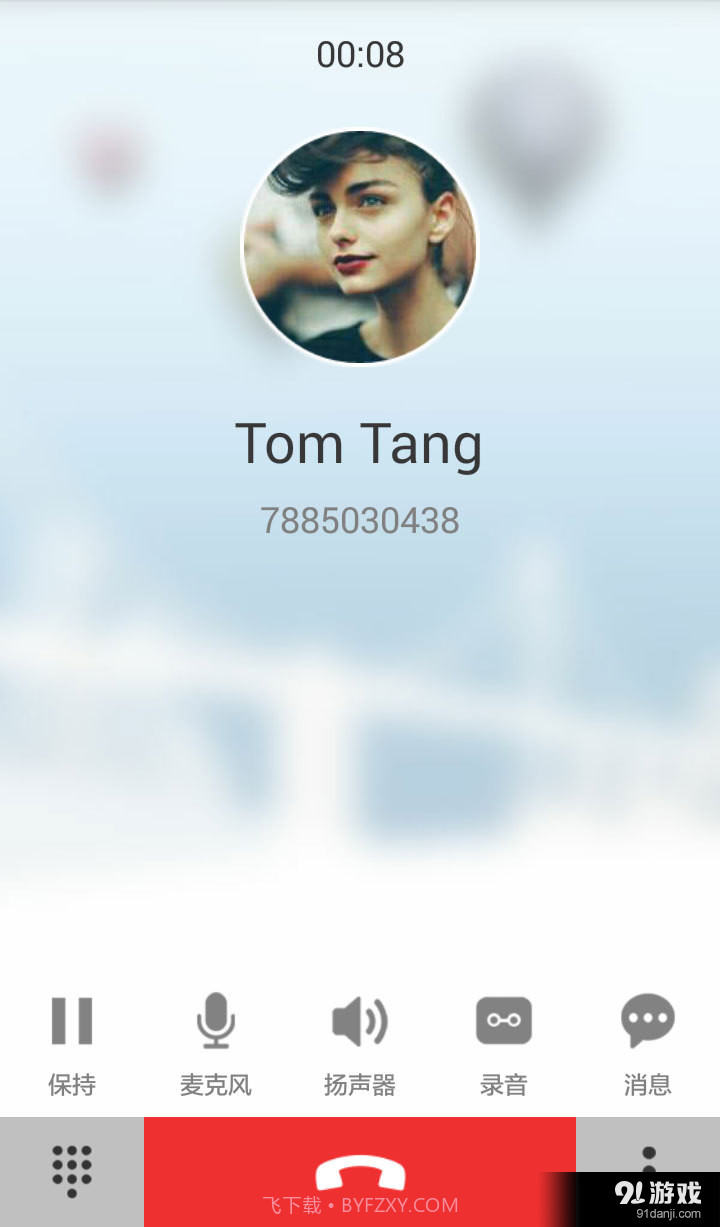Select the phone number 7885030438
Image resolution: width=720 pixels, height=1227 pixels.
pos(360,520)
